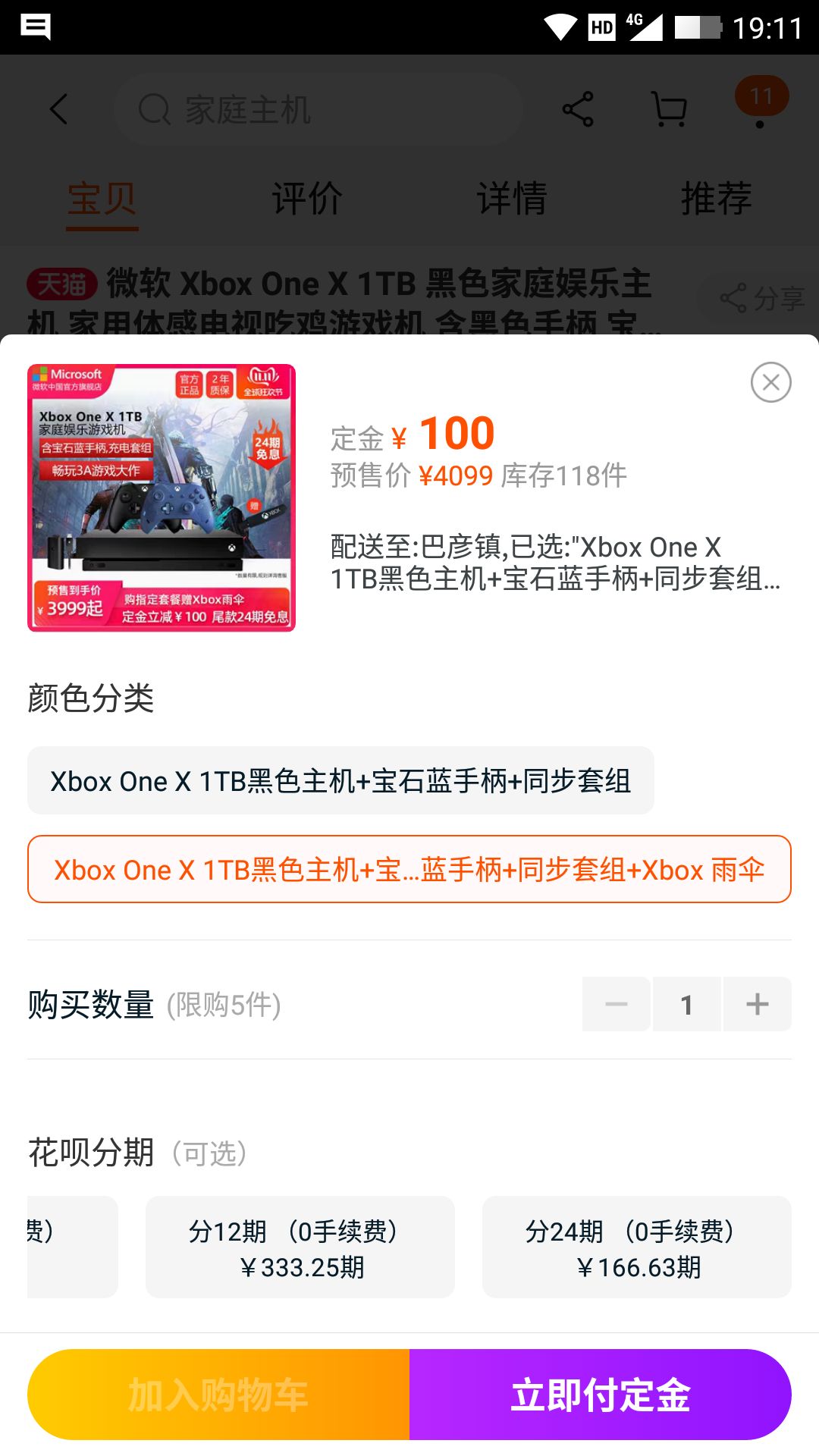
Task: Tap 立即付定金 to pay deposit
Action: tap(600, 1395)
